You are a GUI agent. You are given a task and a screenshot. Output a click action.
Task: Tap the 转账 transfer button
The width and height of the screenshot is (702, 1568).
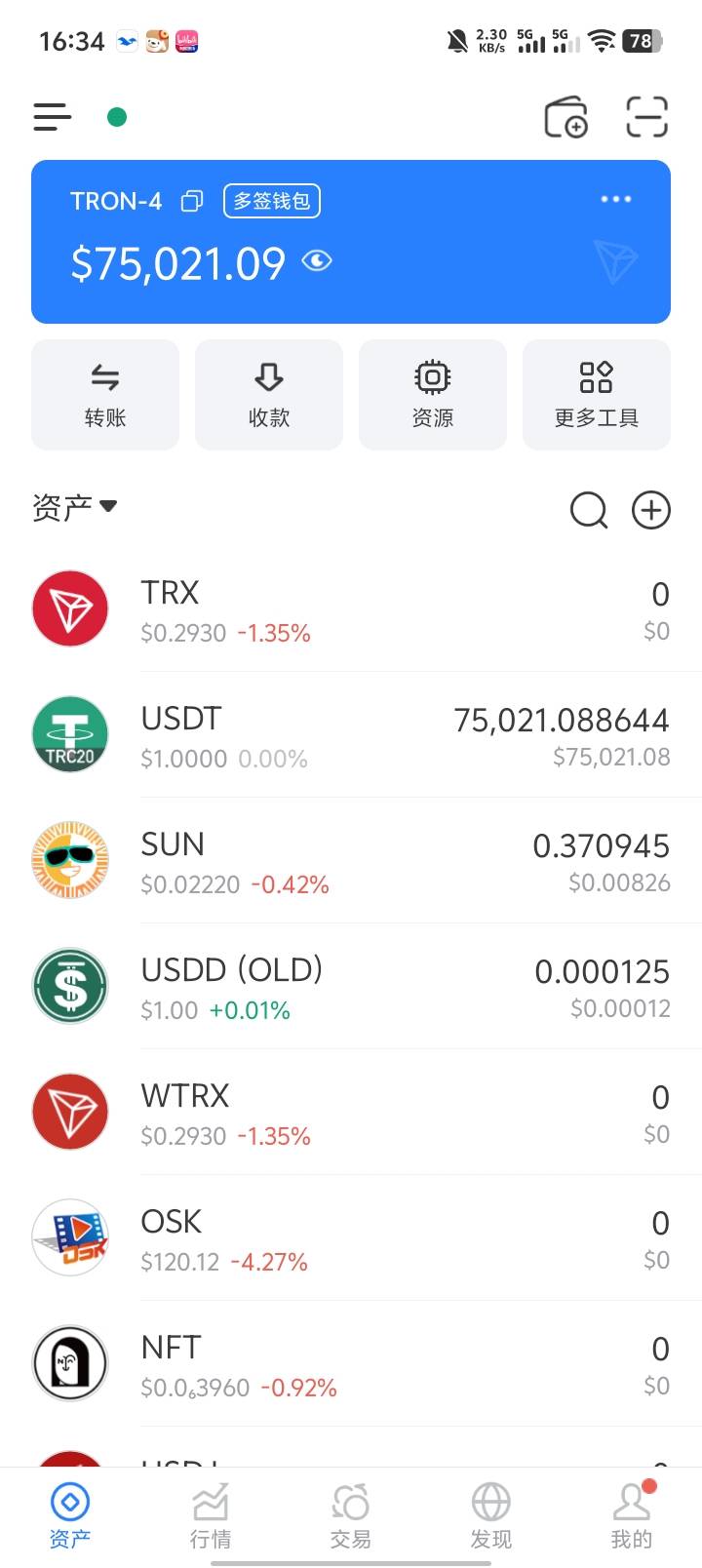105,395
